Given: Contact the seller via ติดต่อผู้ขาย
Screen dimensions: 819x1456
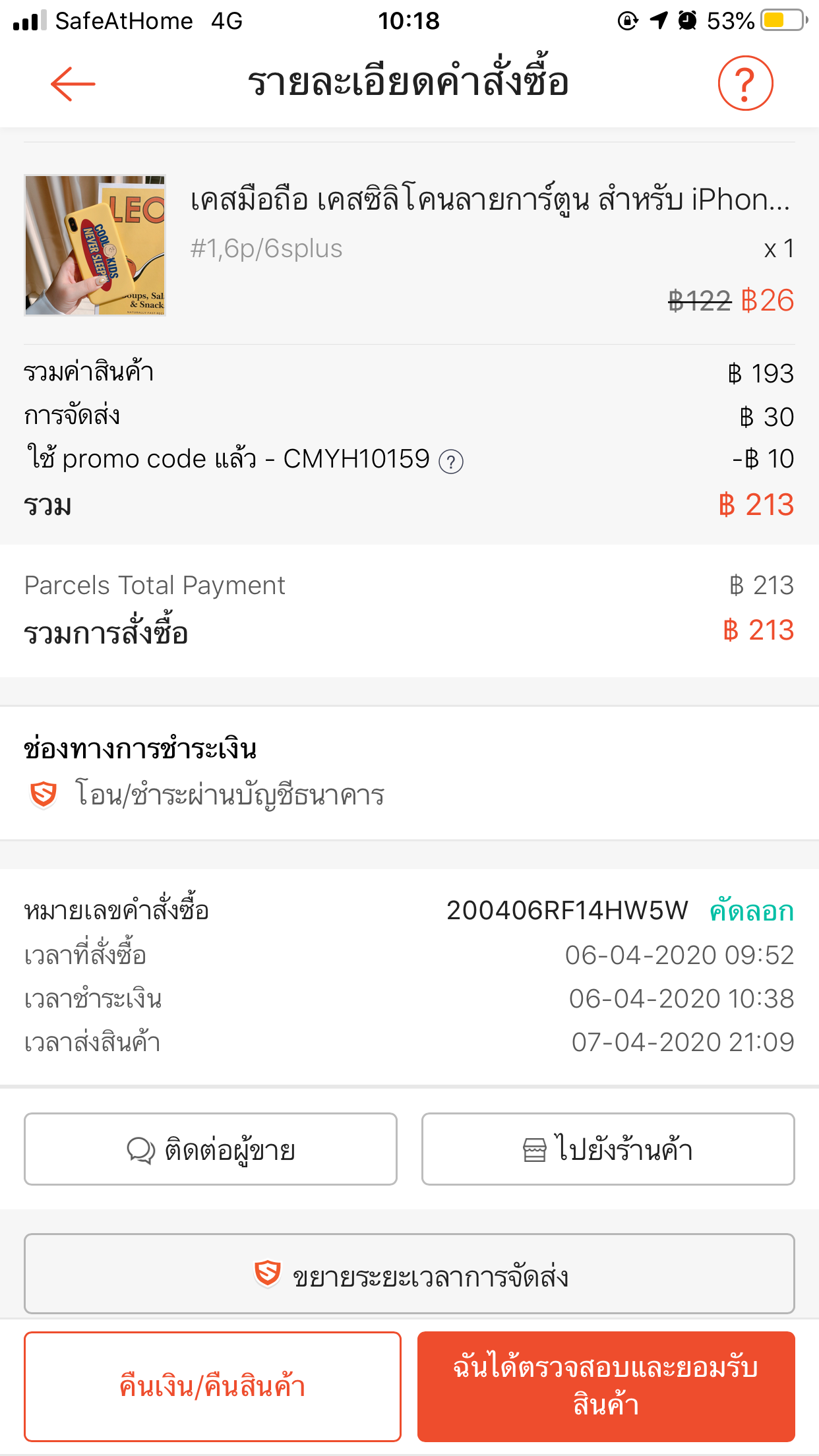Looking at the screenshot, I should (210, 1149).
